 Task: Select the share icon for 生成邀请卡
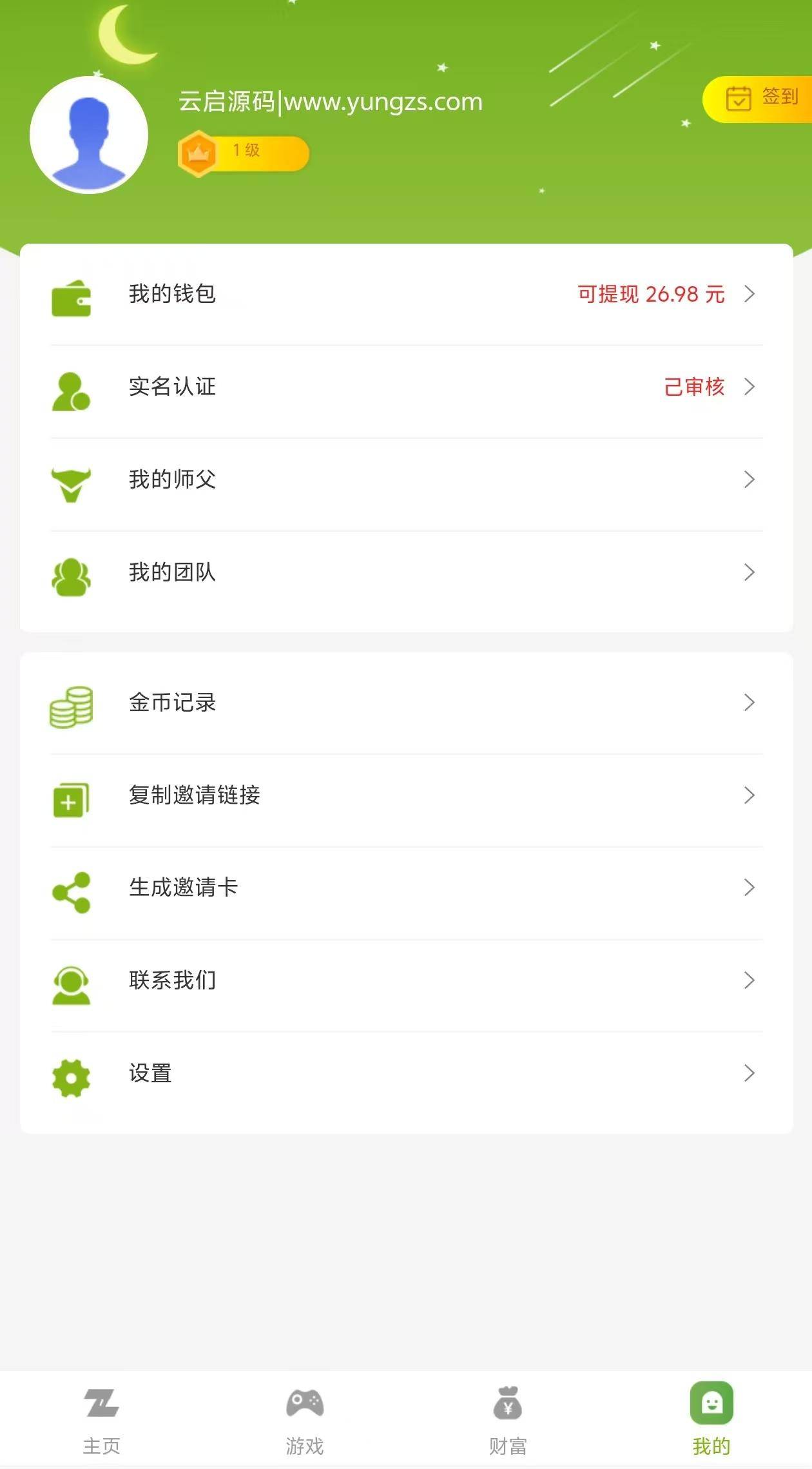[72, 888]
